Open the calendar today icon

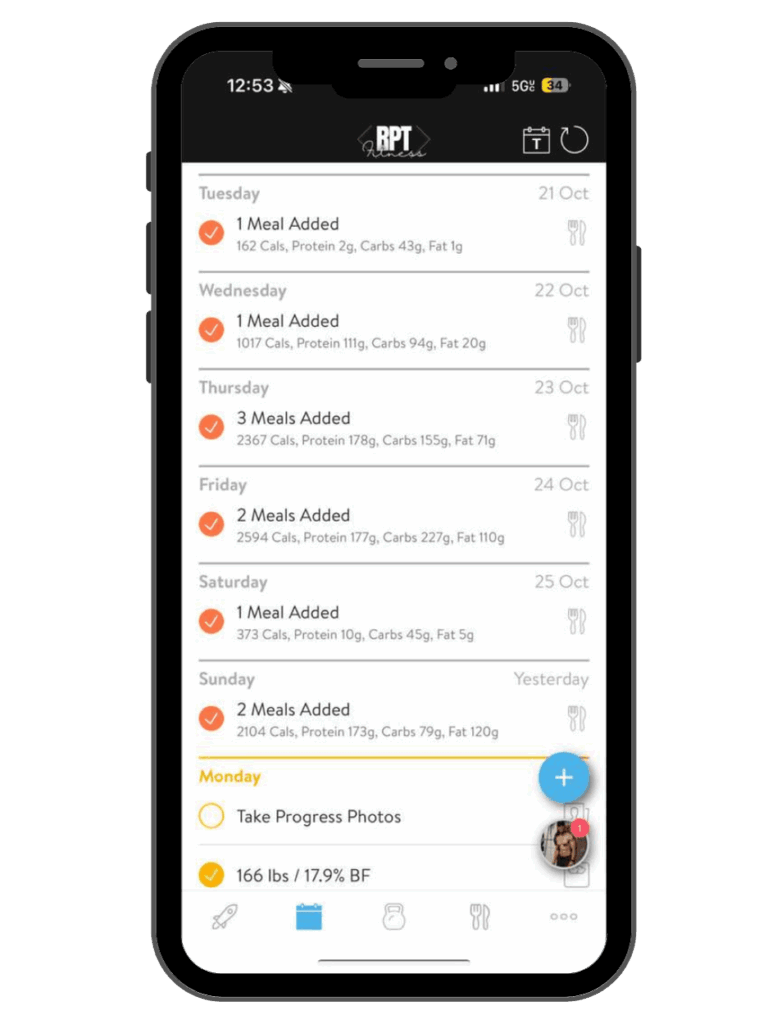pos(537,140)
